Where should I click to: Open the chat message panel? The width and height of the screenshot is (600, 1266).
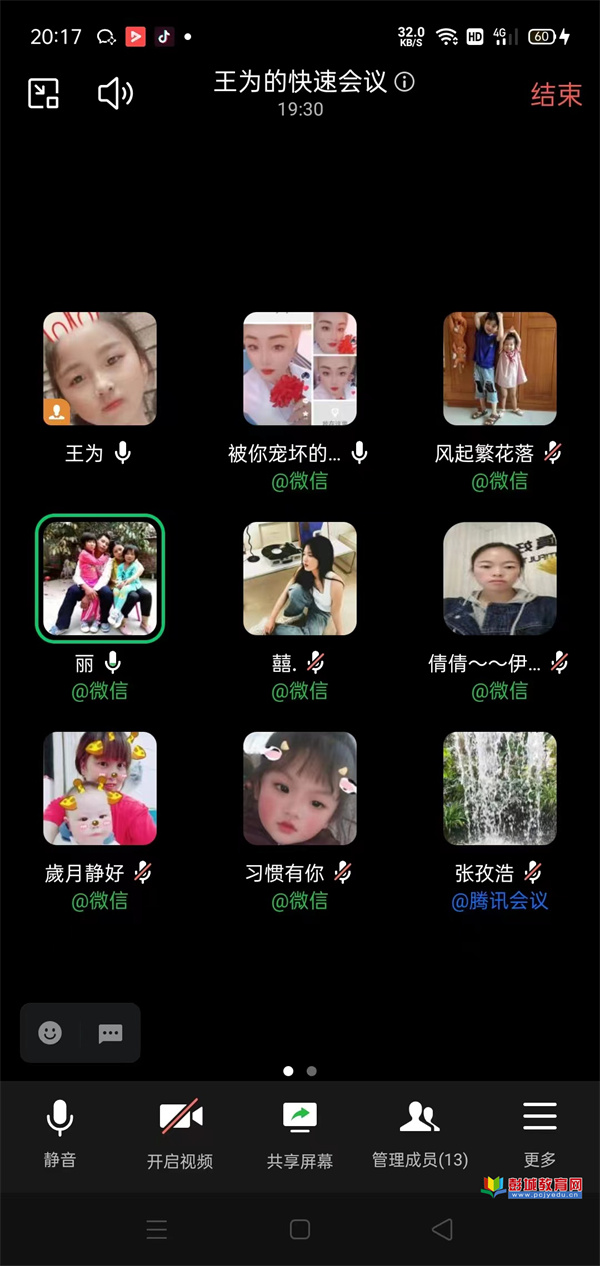tap(110, 1033)
